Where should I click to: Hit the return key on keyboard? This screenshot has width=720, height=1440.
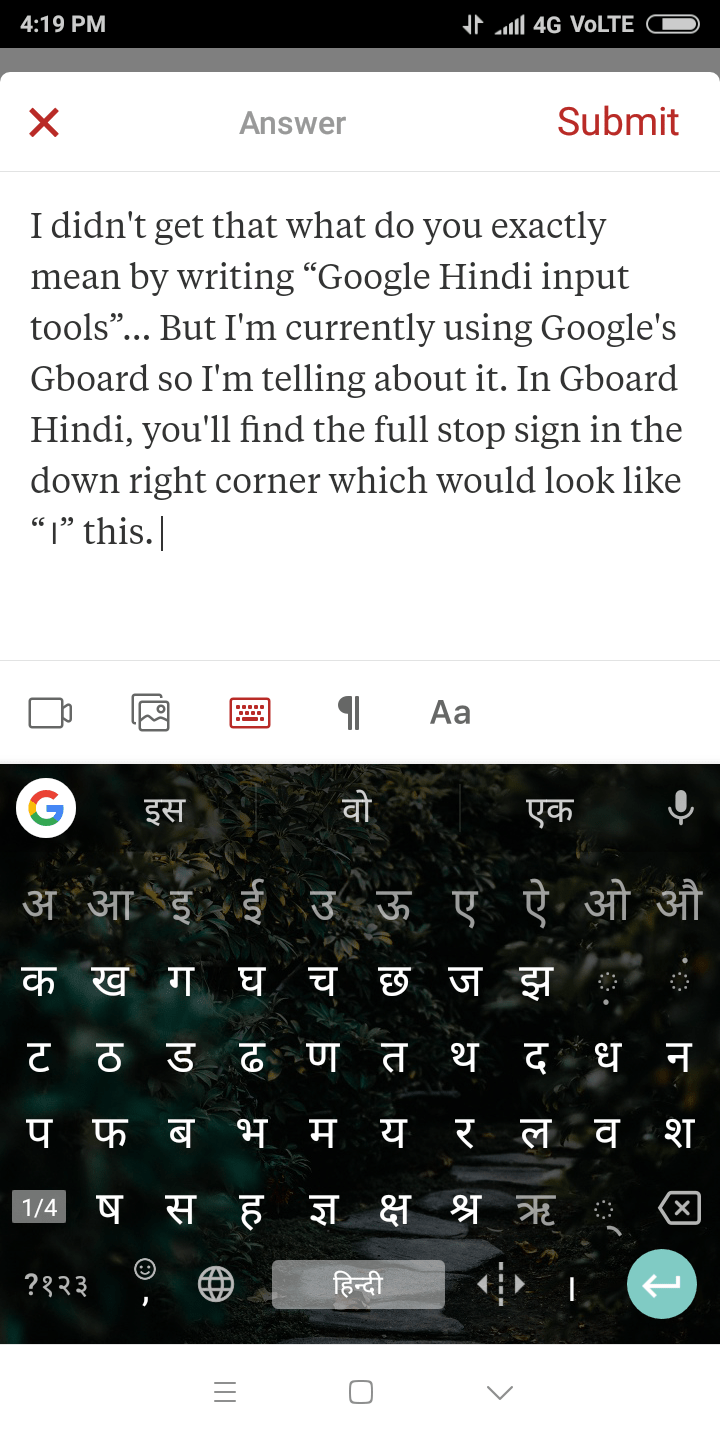661,1284
